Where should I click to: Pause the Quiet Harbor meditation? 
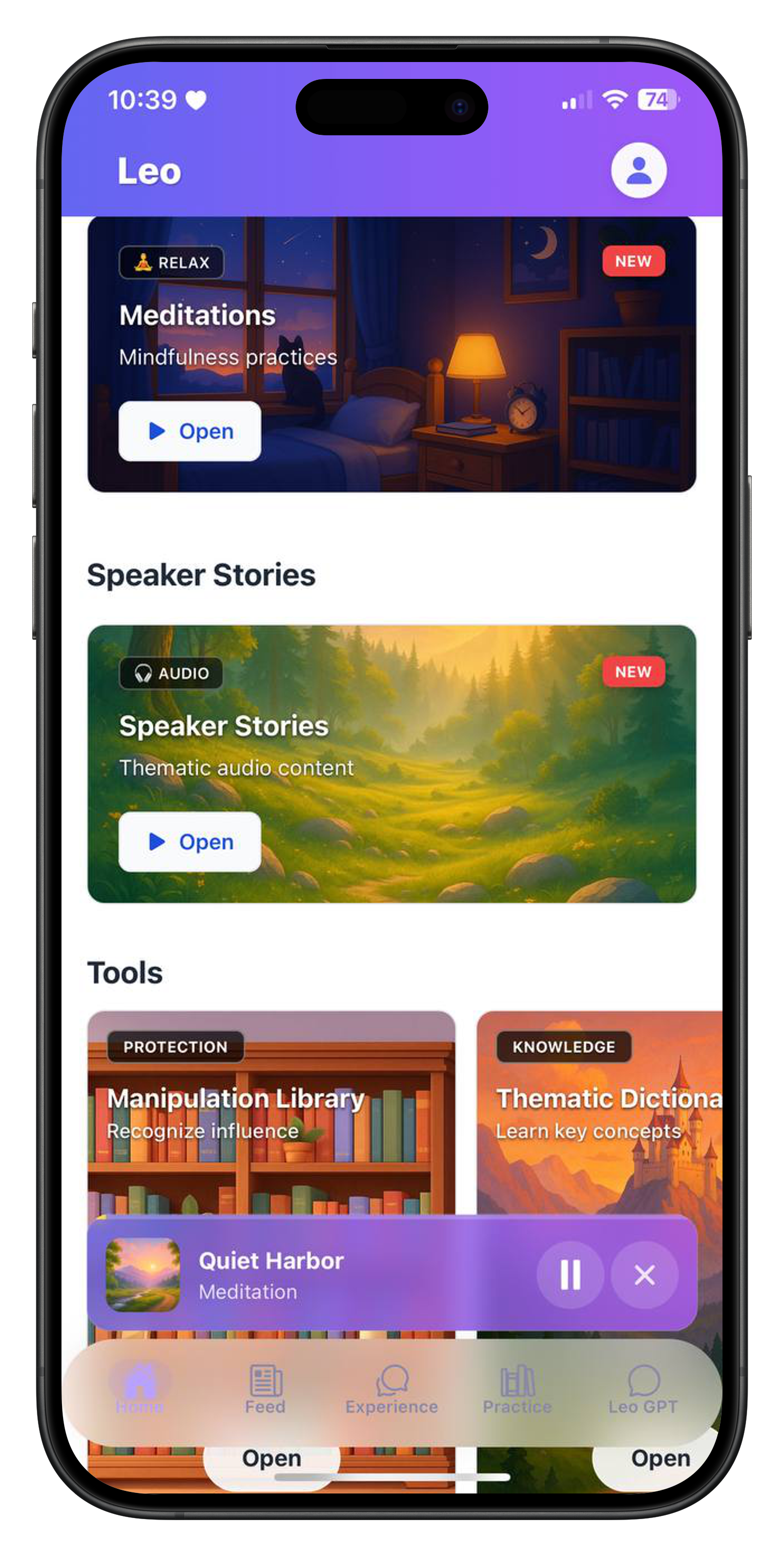point(570,1275)
